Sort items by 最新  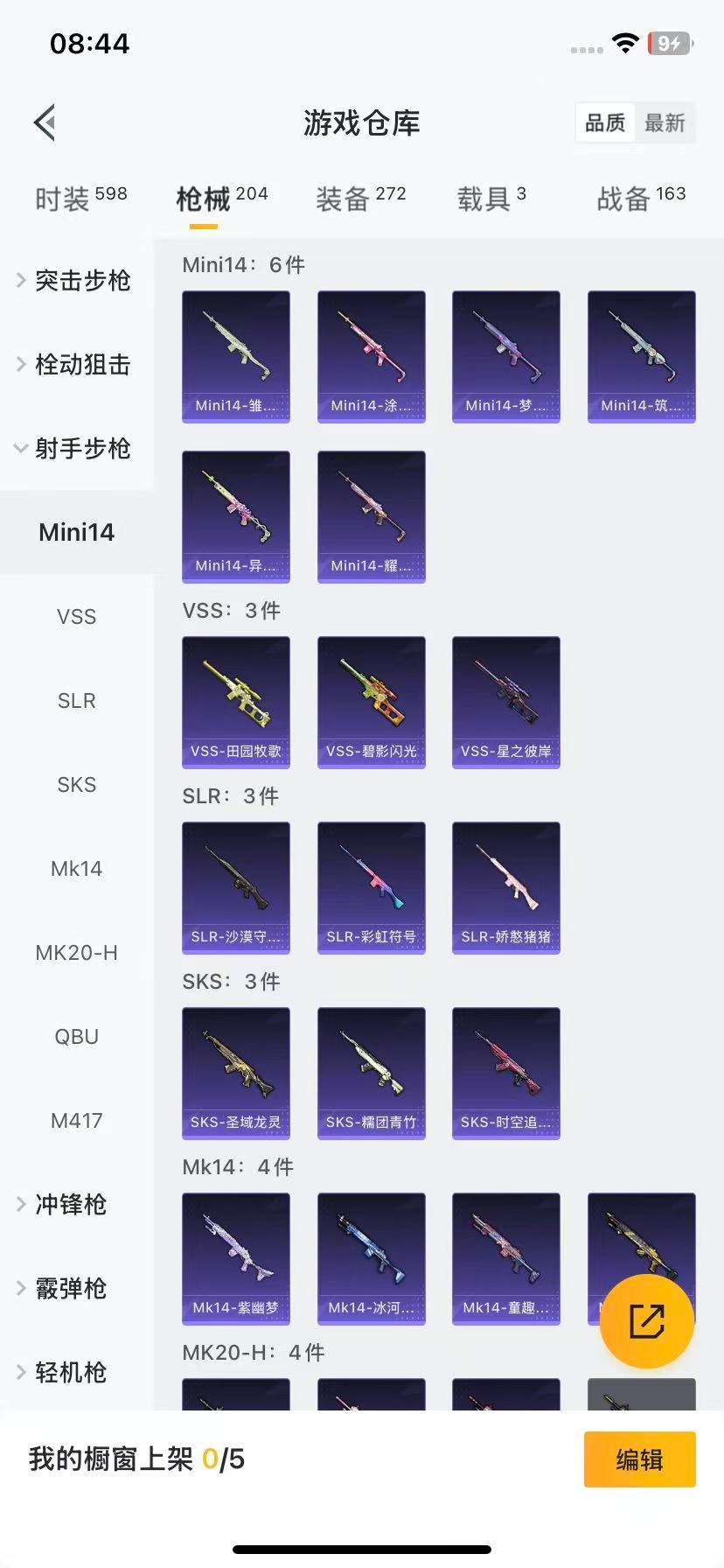point(665,123)
